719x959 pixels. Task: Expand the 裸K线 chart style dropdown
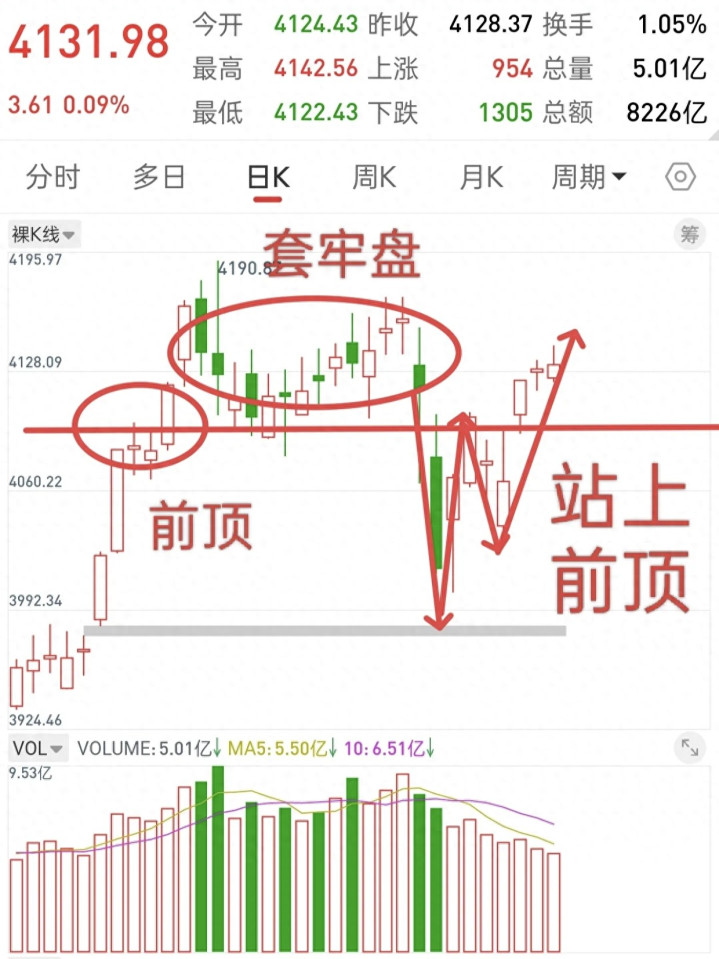[44, 236]
